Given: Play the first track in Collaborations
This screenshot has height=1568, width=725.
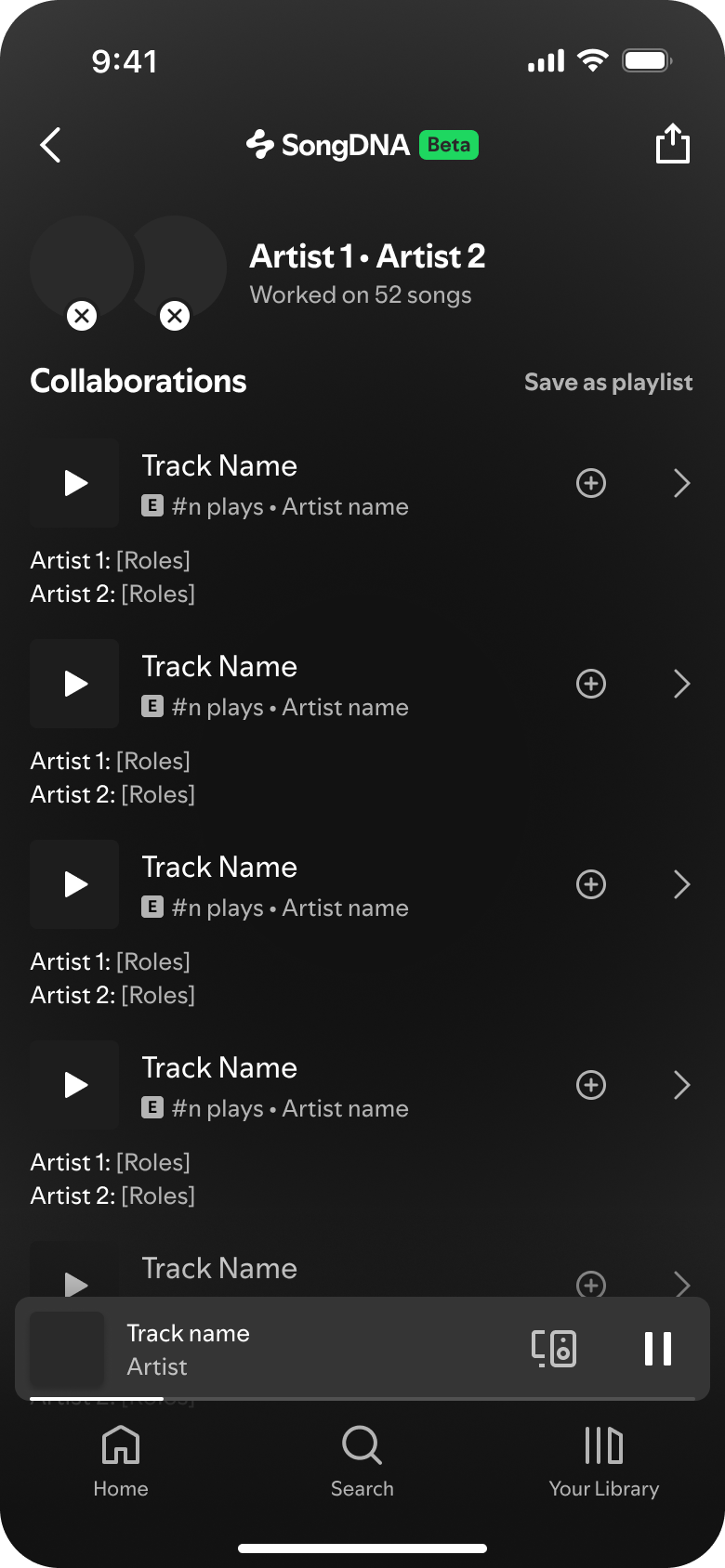Looking at the screenshot, I should pos(74,483).
